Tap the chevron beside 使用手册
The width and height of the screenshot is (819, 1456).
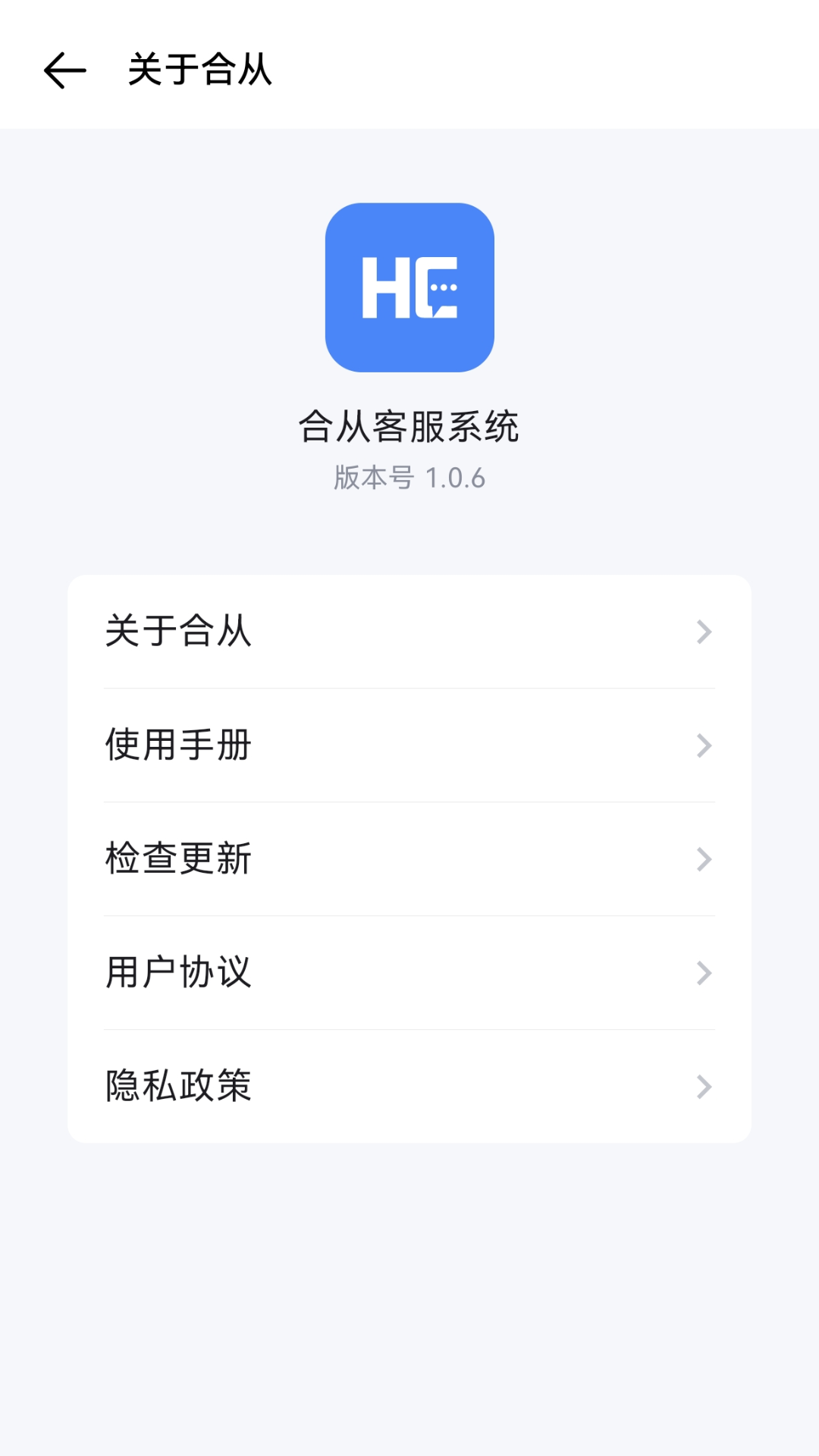704,745
